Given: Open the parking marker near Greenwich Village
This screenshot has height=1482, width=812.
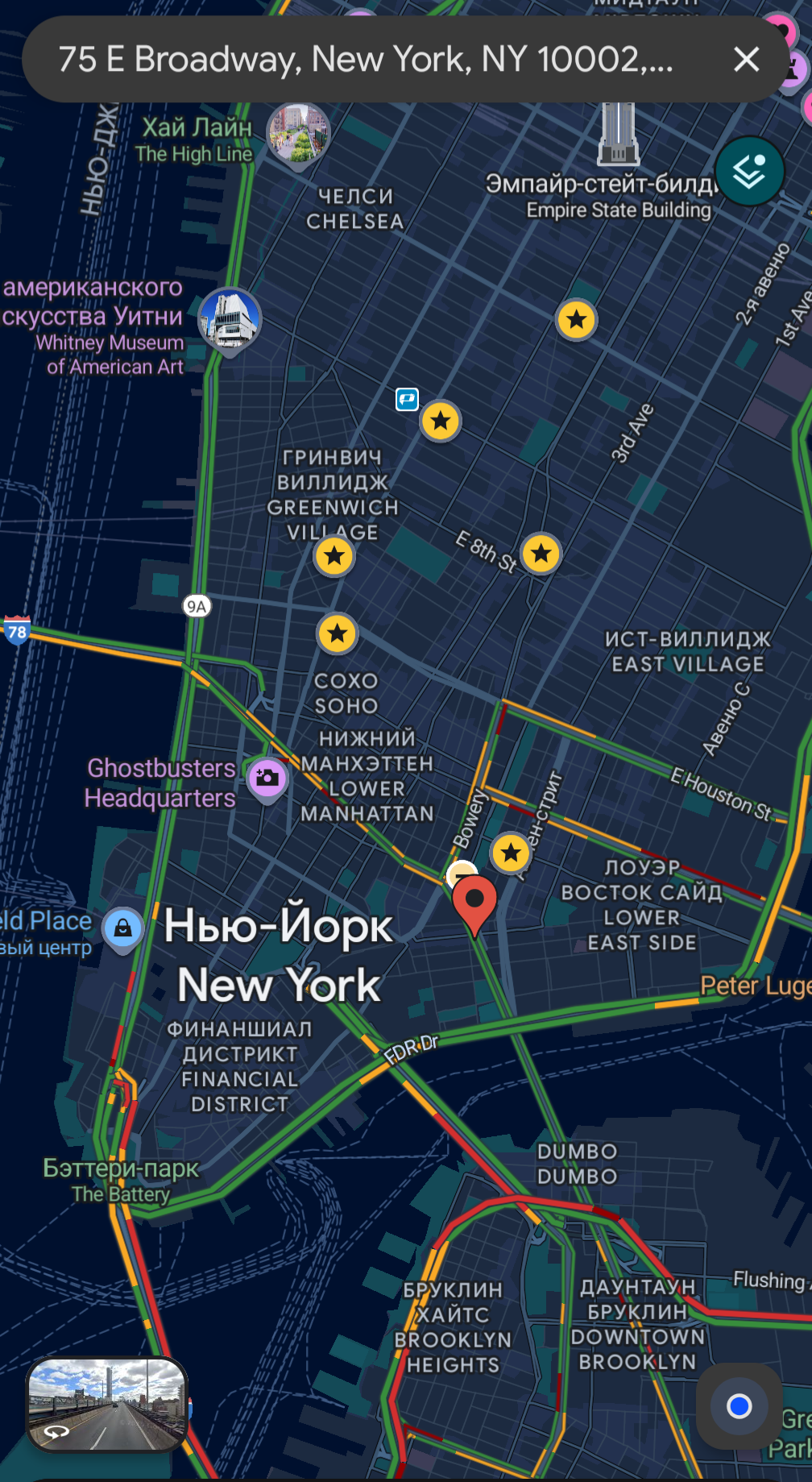Looking at the screenshot, I should (x=407, y=399).
